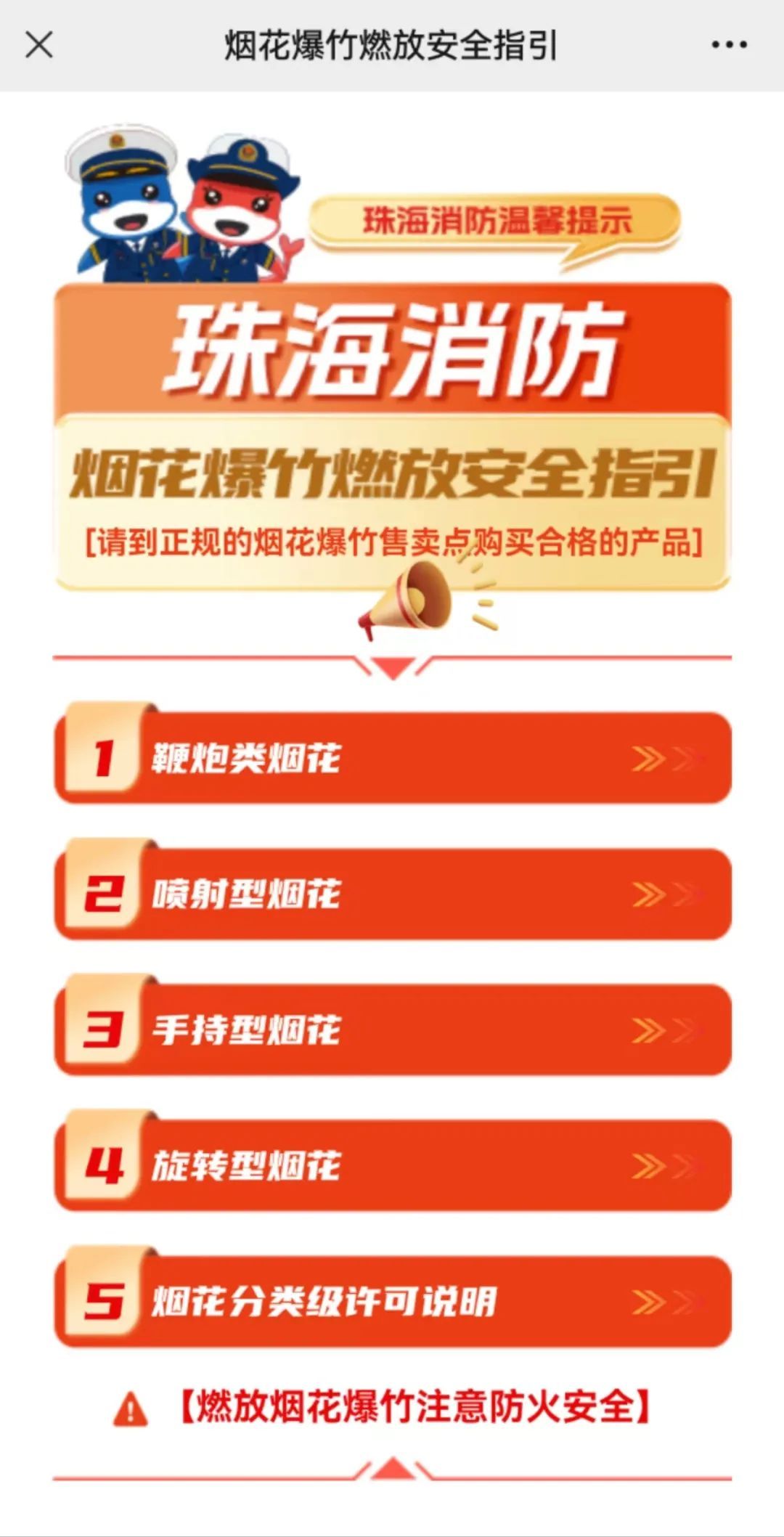Open section 2 喷射型烟花
This screenshot has height=1537, width=784.
pos(393,894)
